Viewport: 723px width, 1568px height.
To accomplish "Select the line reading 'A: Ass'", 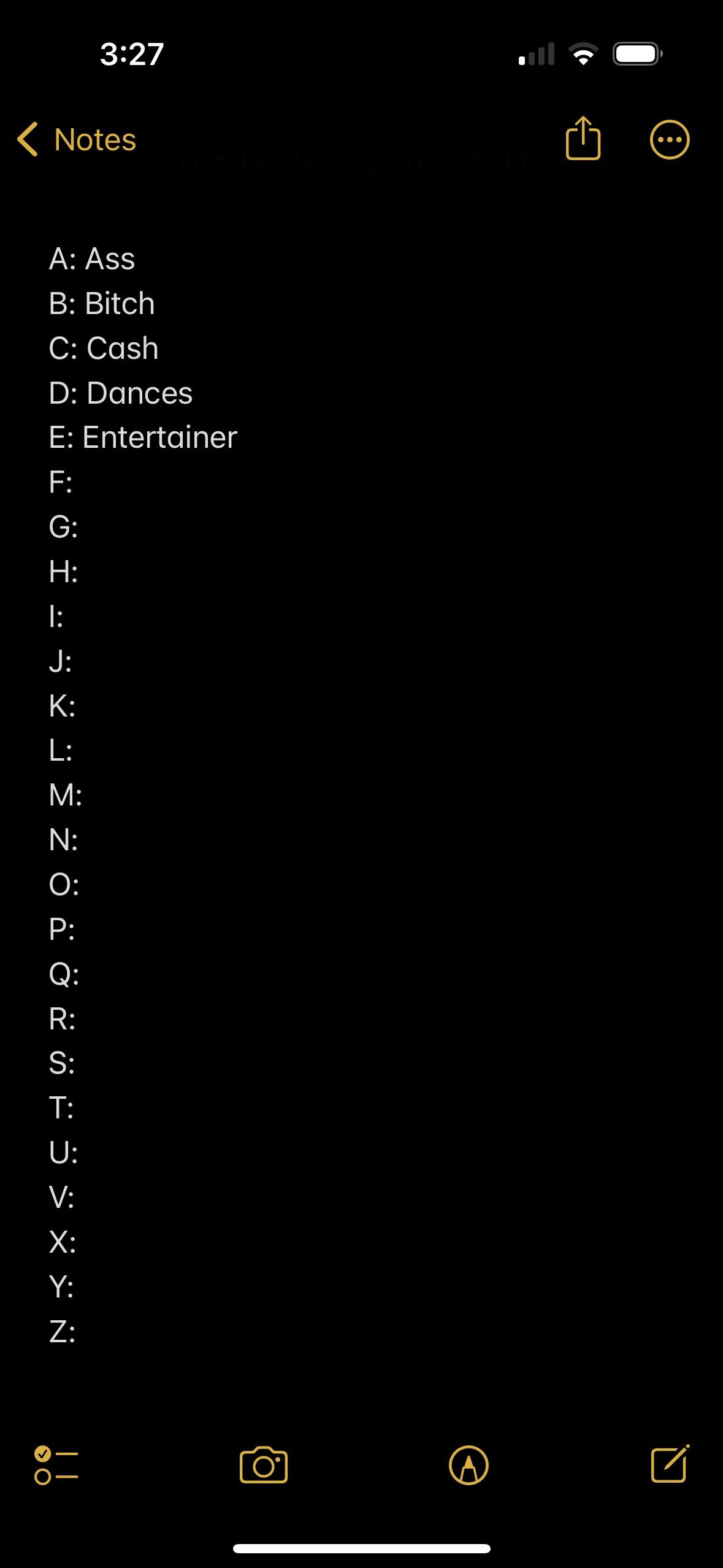I will pos(92,258).
